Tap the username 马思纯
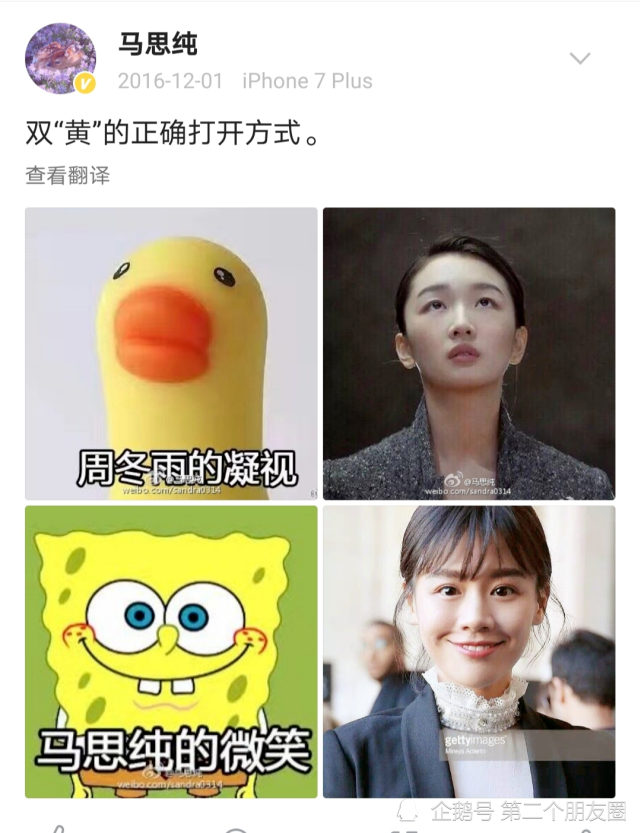 coord(158,44)
